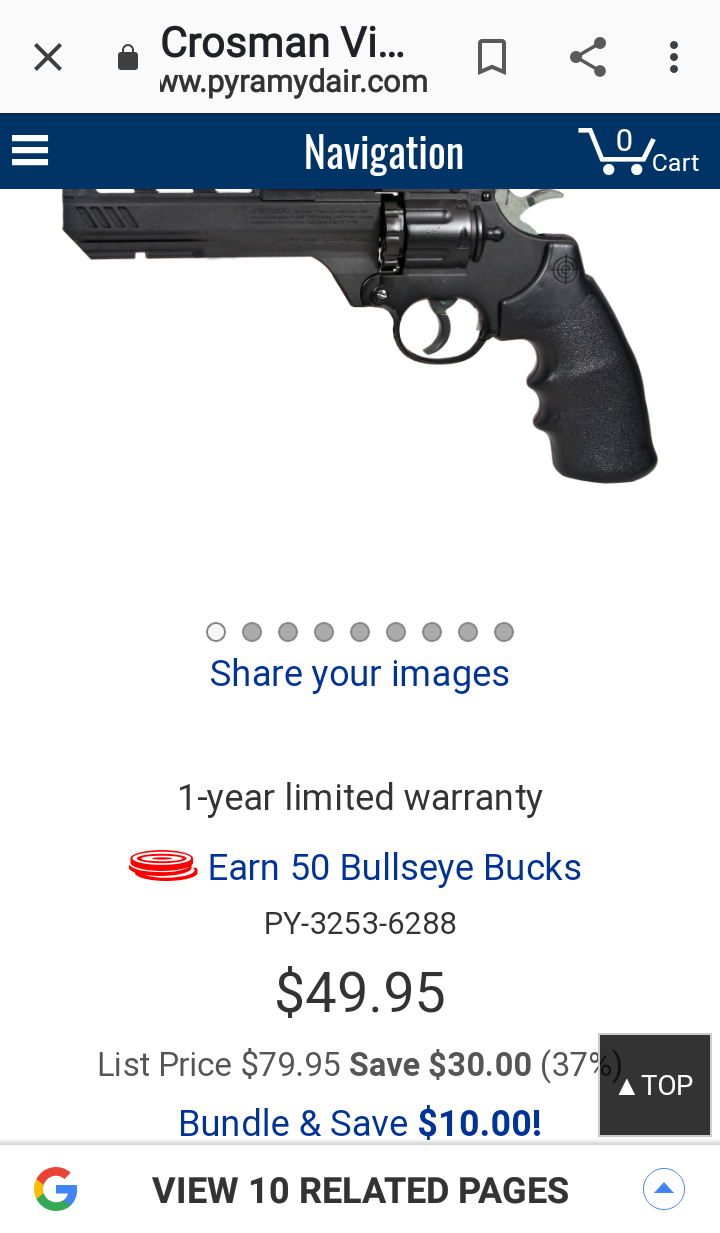Select the second image carousel dot
The width and height of the screenshot is (720, 1233).
click(x=252, y=632)
